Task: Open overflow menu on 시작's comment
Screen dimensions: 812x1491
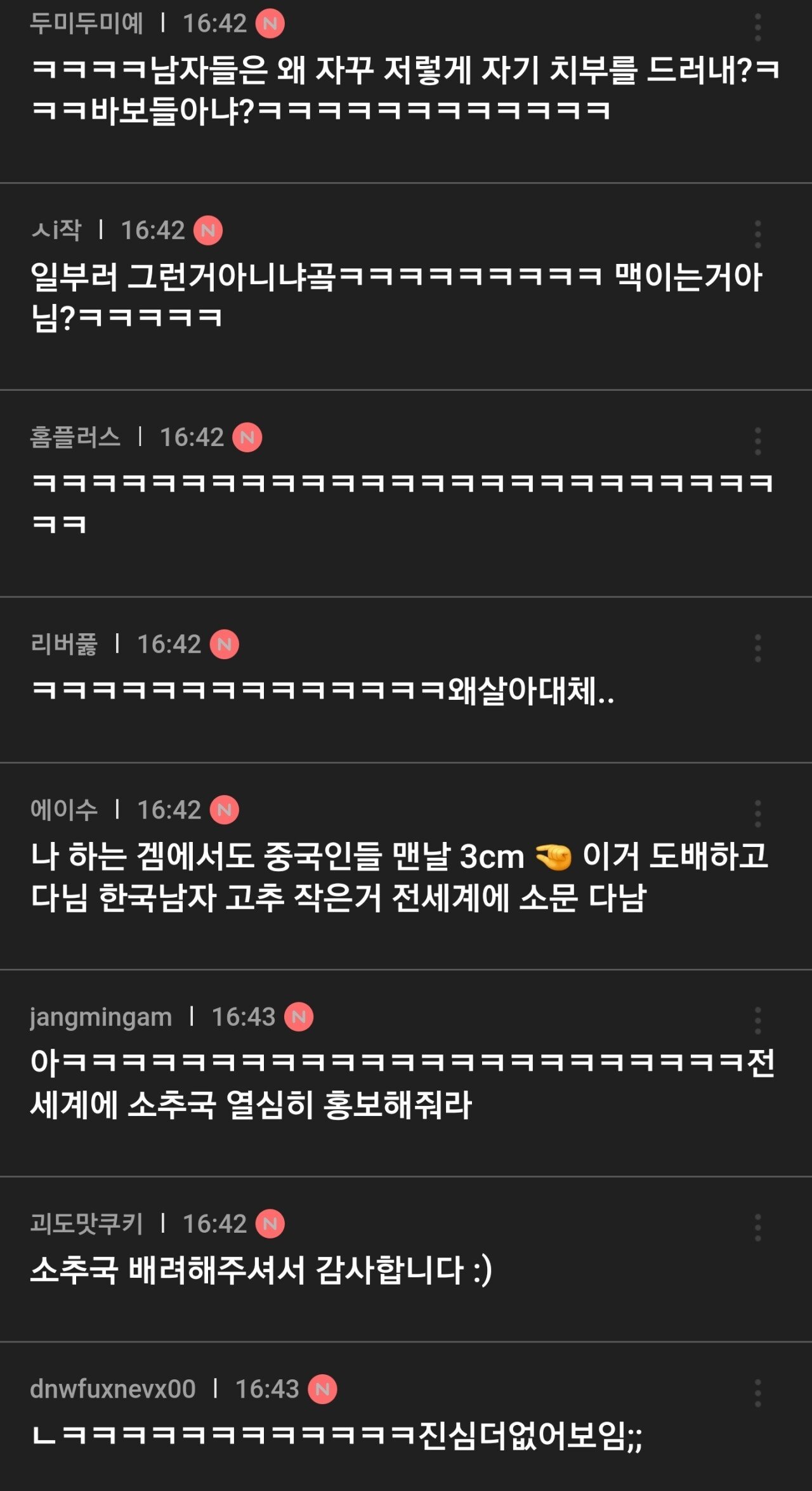Action: pyautogui.click(x=757, y=234)
